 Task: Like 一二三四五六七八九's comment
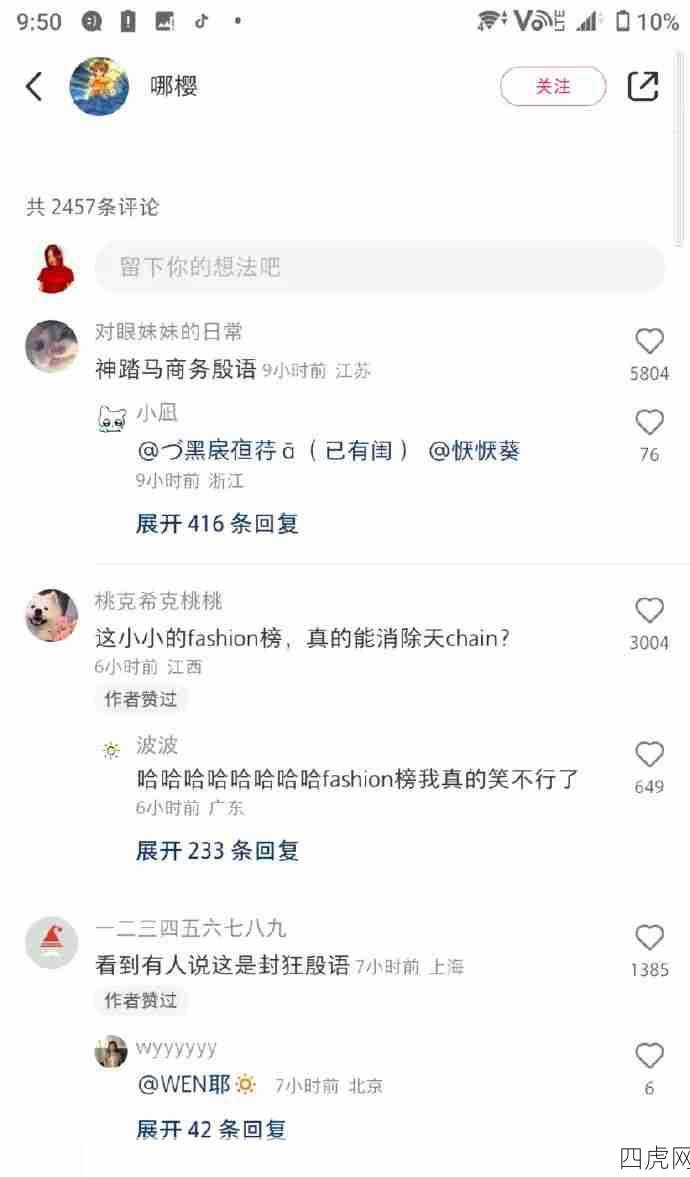coord(650,938)
